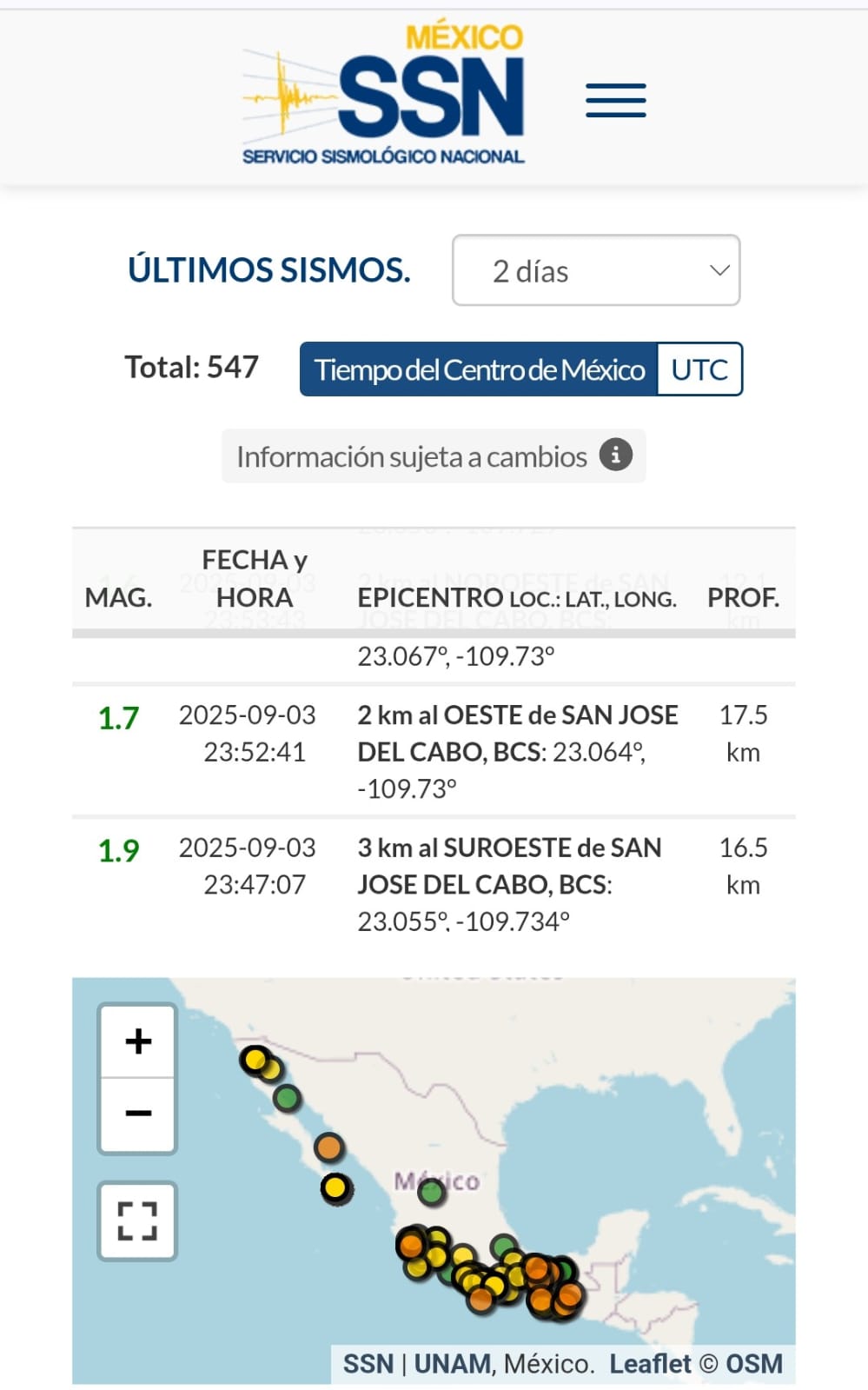This screenshot has height=1390, width=868.
Task: Expand the 2 días time range dropdown
Action: 596,270
